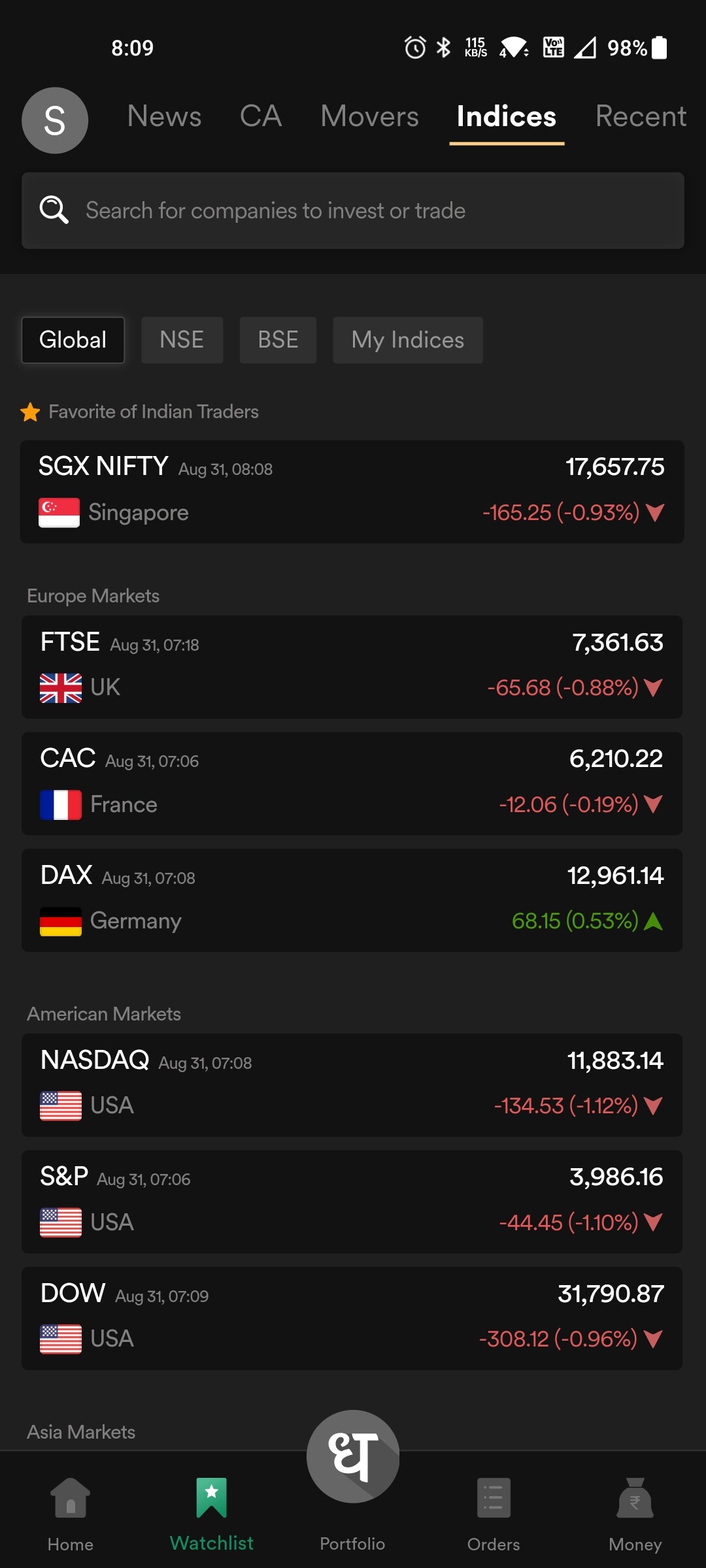
Task: Go to the Home tab
Action: click(71, 1514)
